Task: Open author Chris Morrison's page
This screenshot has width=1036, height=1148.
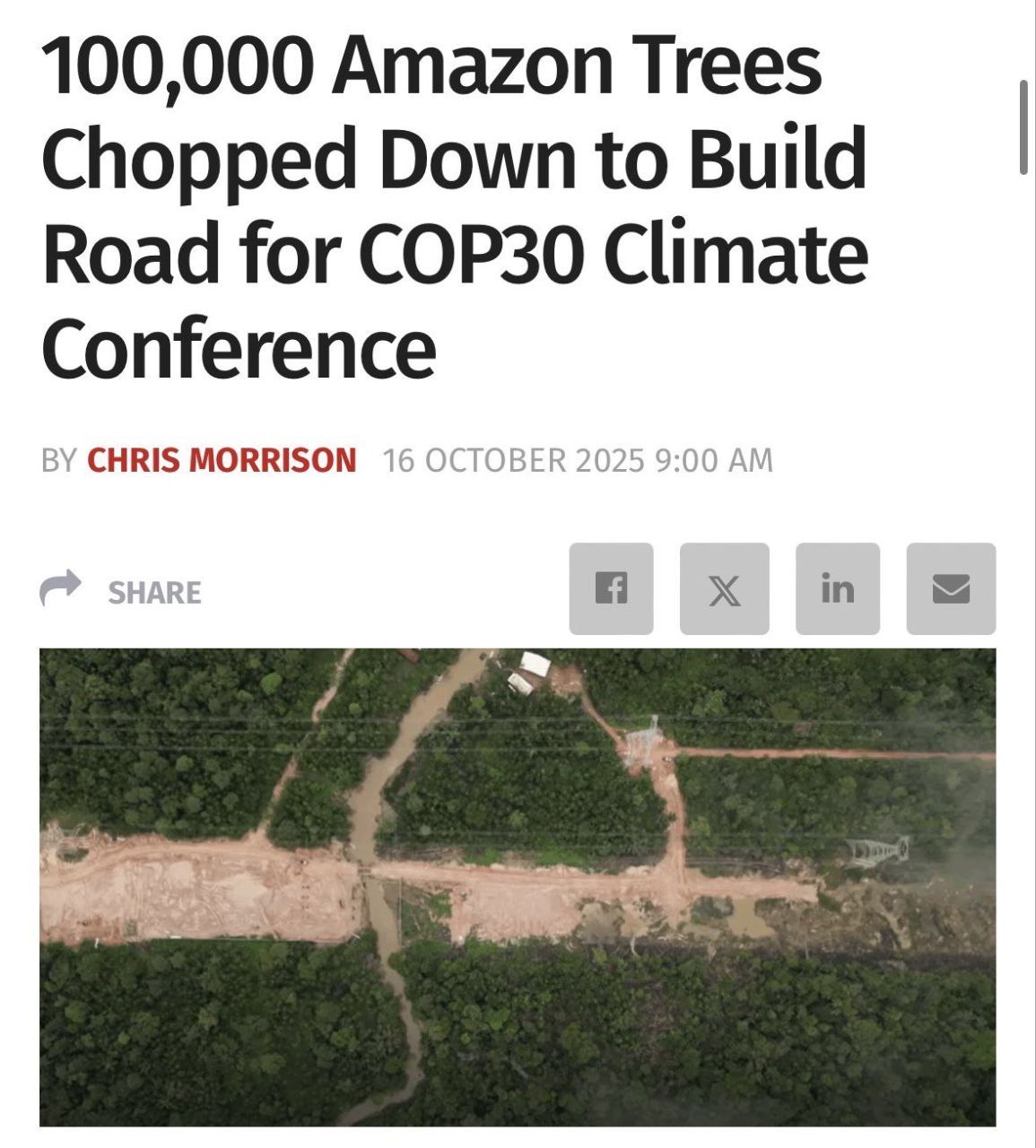Action: click(222, 460)
